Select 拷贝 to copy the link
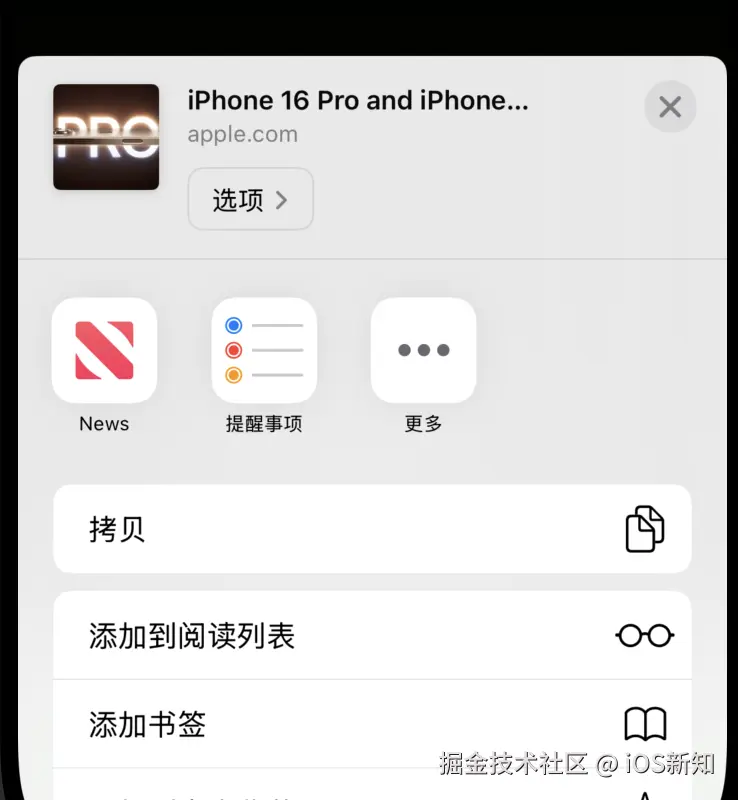Viewport: 738px width, 800px height. [372, 529]
